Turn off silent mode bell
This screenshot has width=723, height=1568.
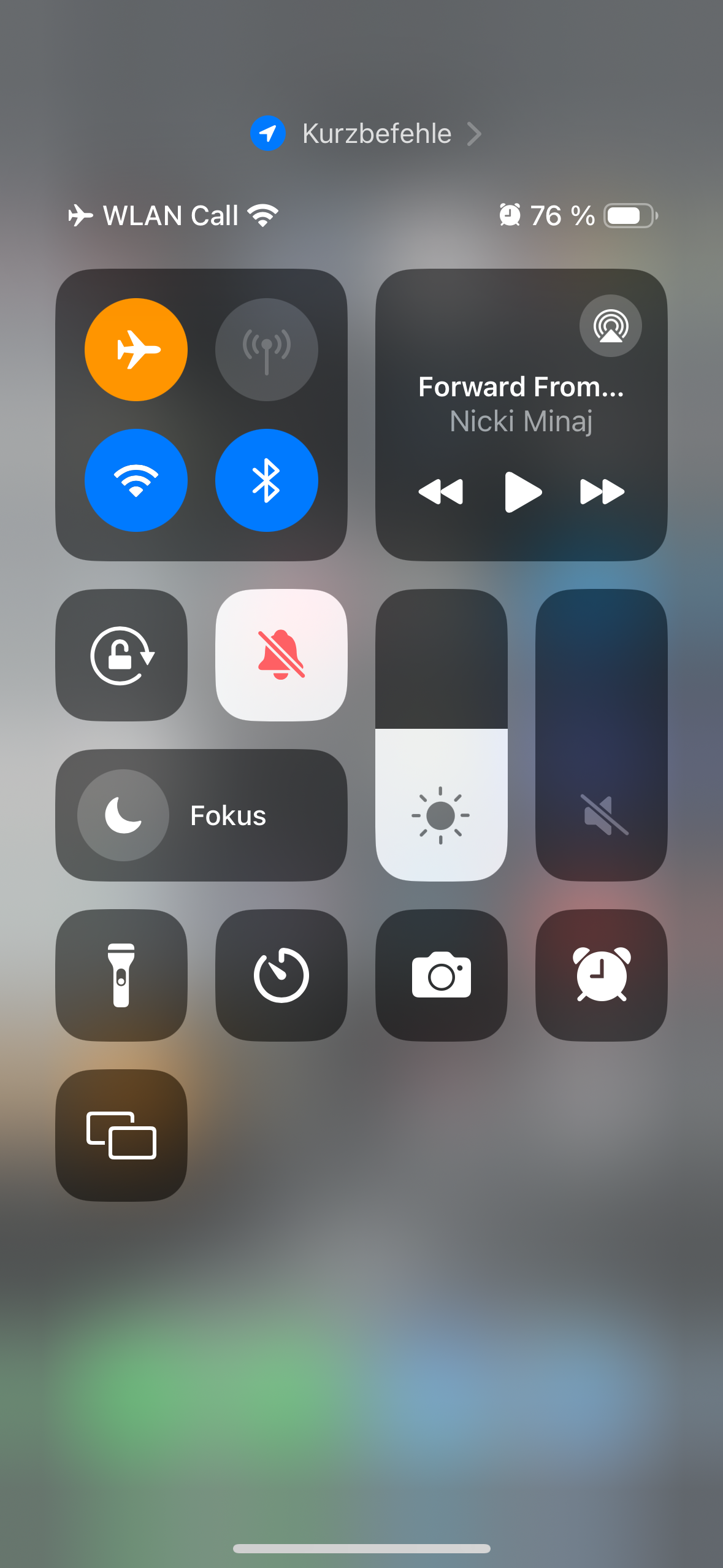click(x=281, y=655)
